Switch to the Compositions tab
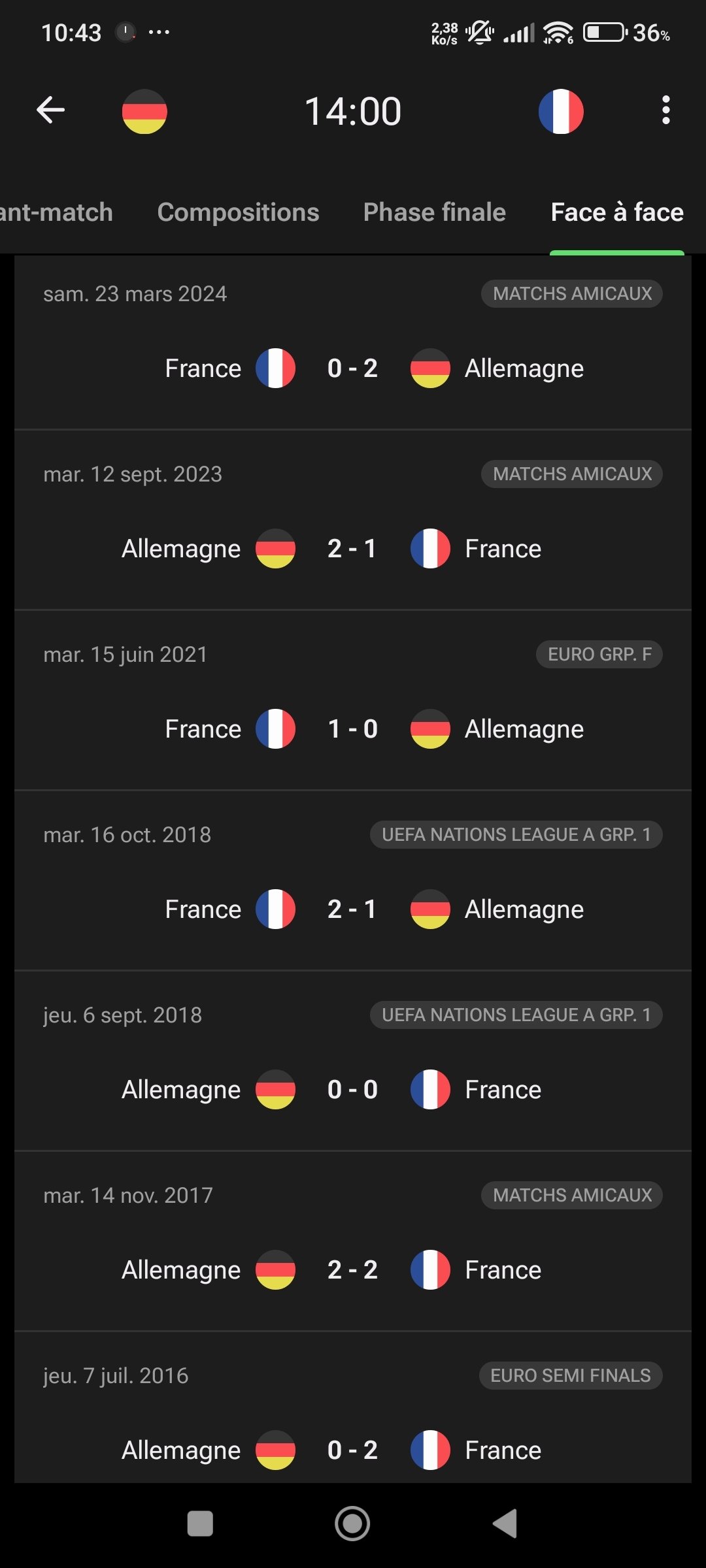Image resolution: width=706 pixels, height=1568 pixels. pyautogui.click(x=238, y=212)
